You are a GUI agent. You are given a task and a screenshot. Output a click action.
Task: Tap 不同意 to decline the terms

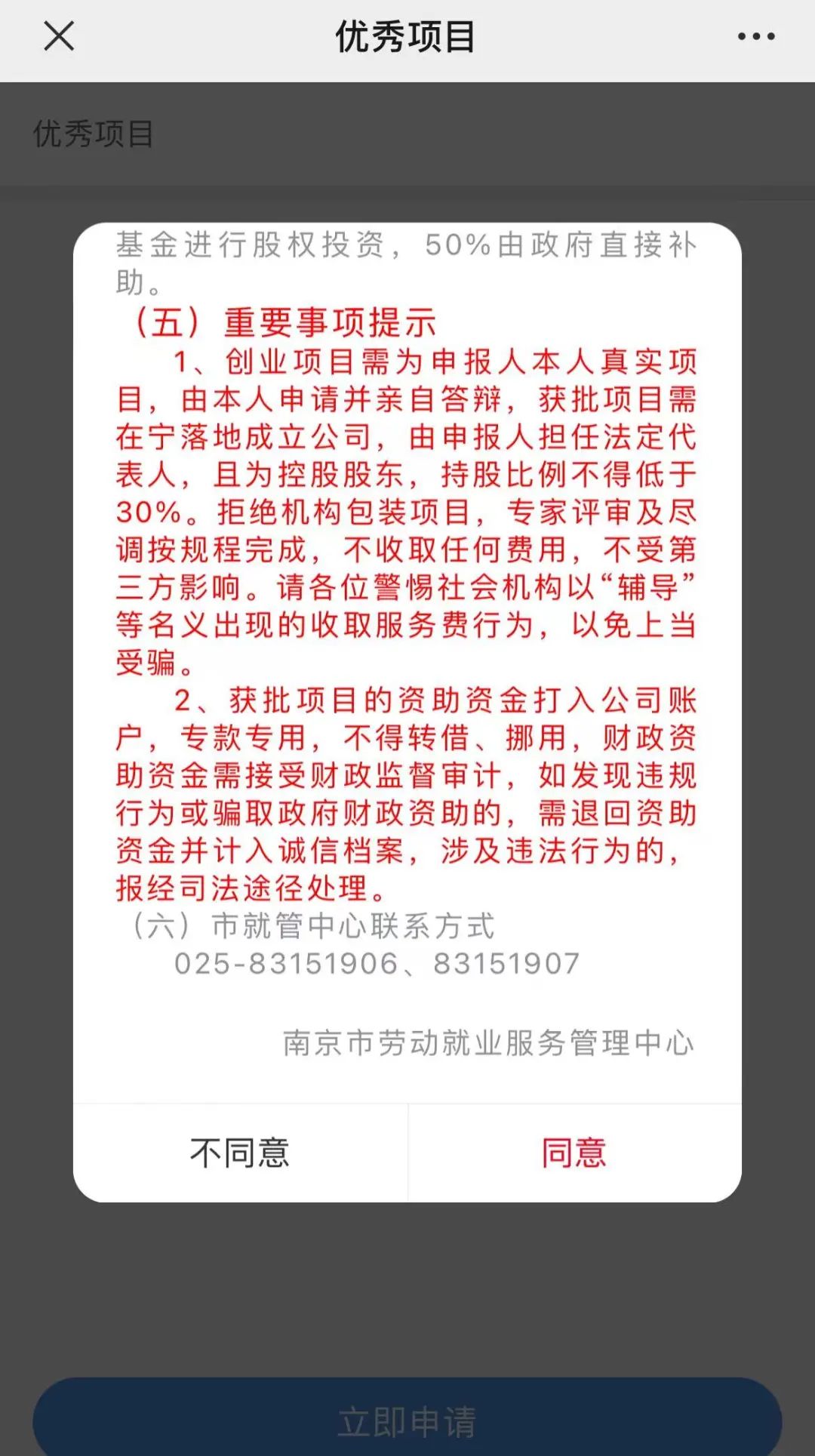(x=240, y=1153)
